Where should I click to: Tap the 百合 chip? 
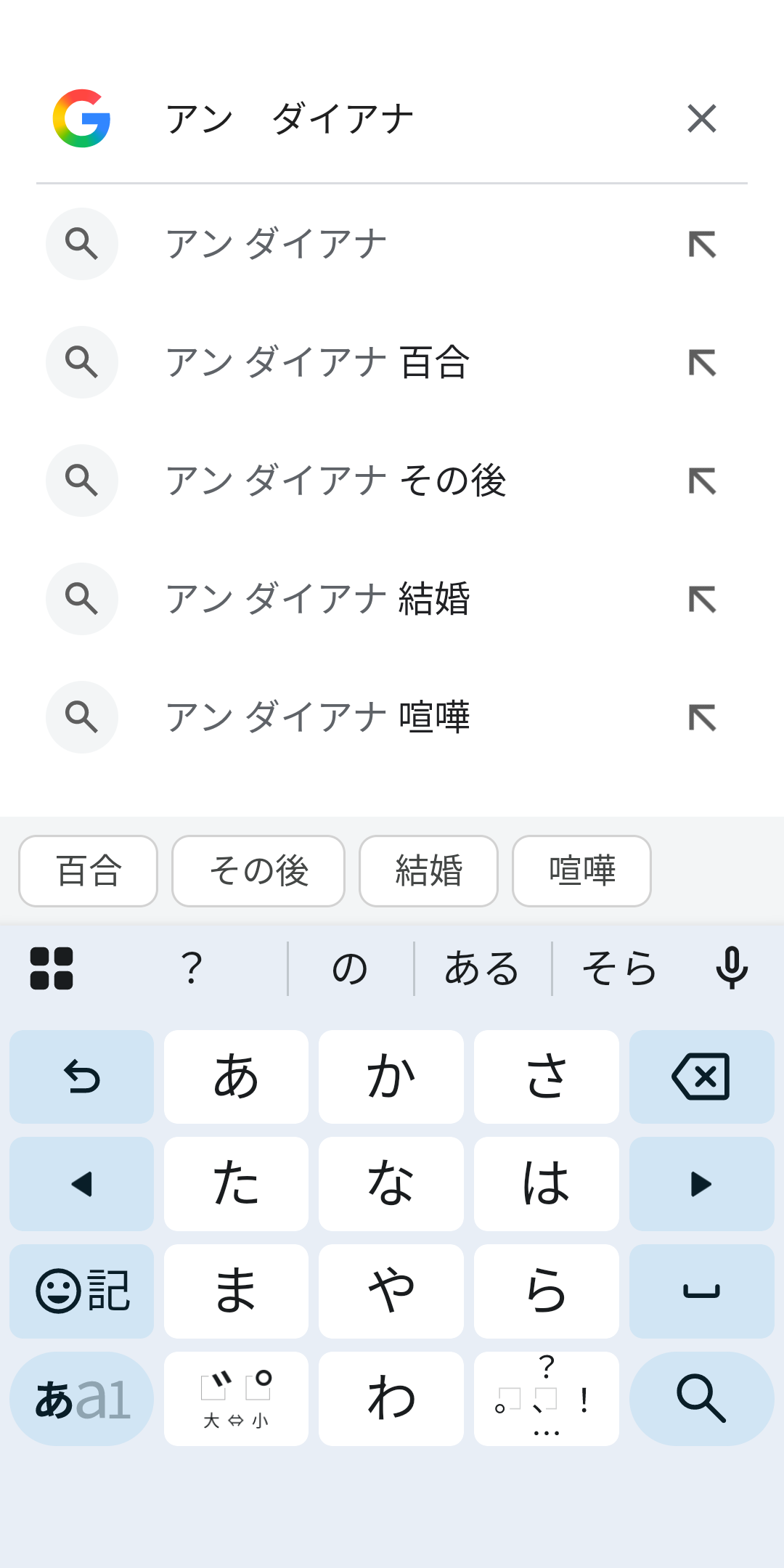click(88, 871)
